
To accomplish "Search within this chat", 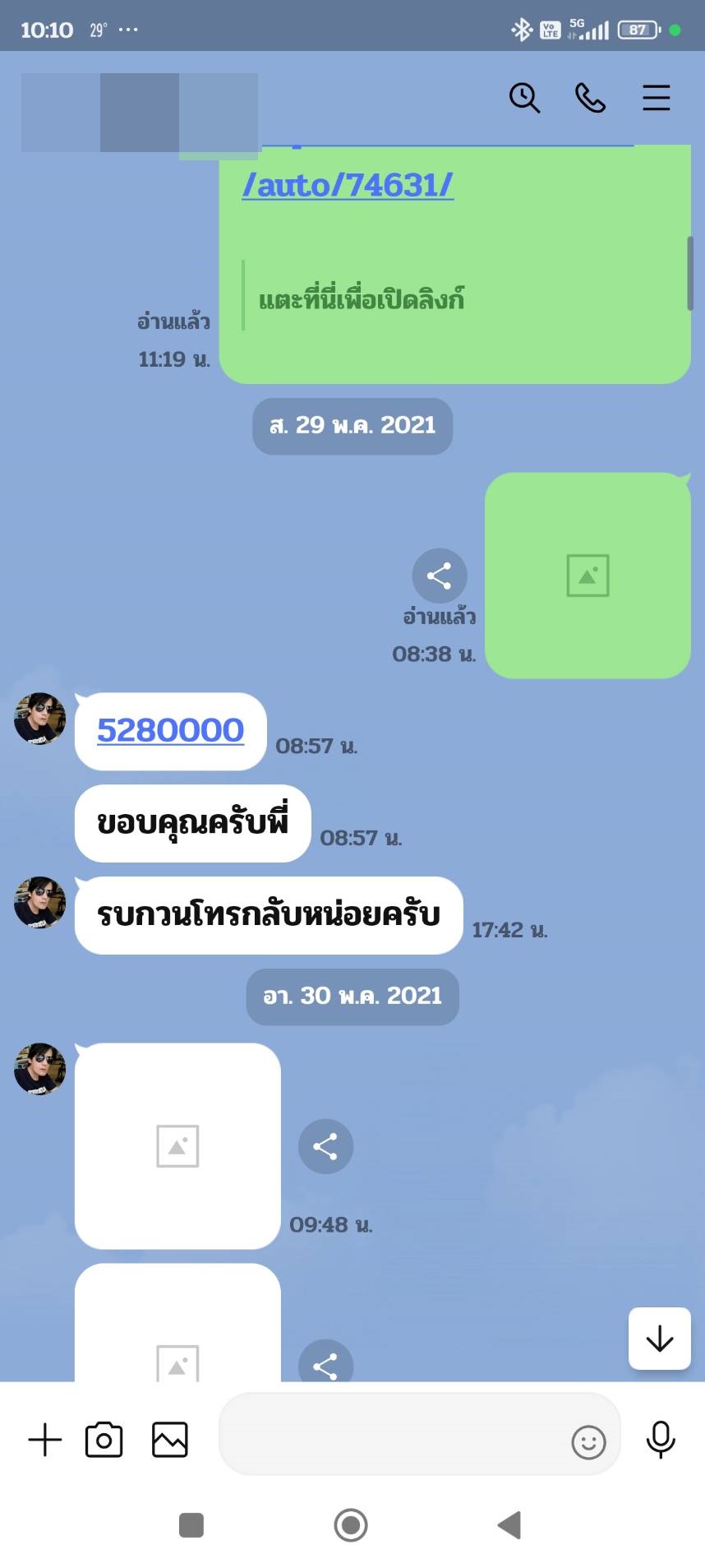I will tap(524, 98).
